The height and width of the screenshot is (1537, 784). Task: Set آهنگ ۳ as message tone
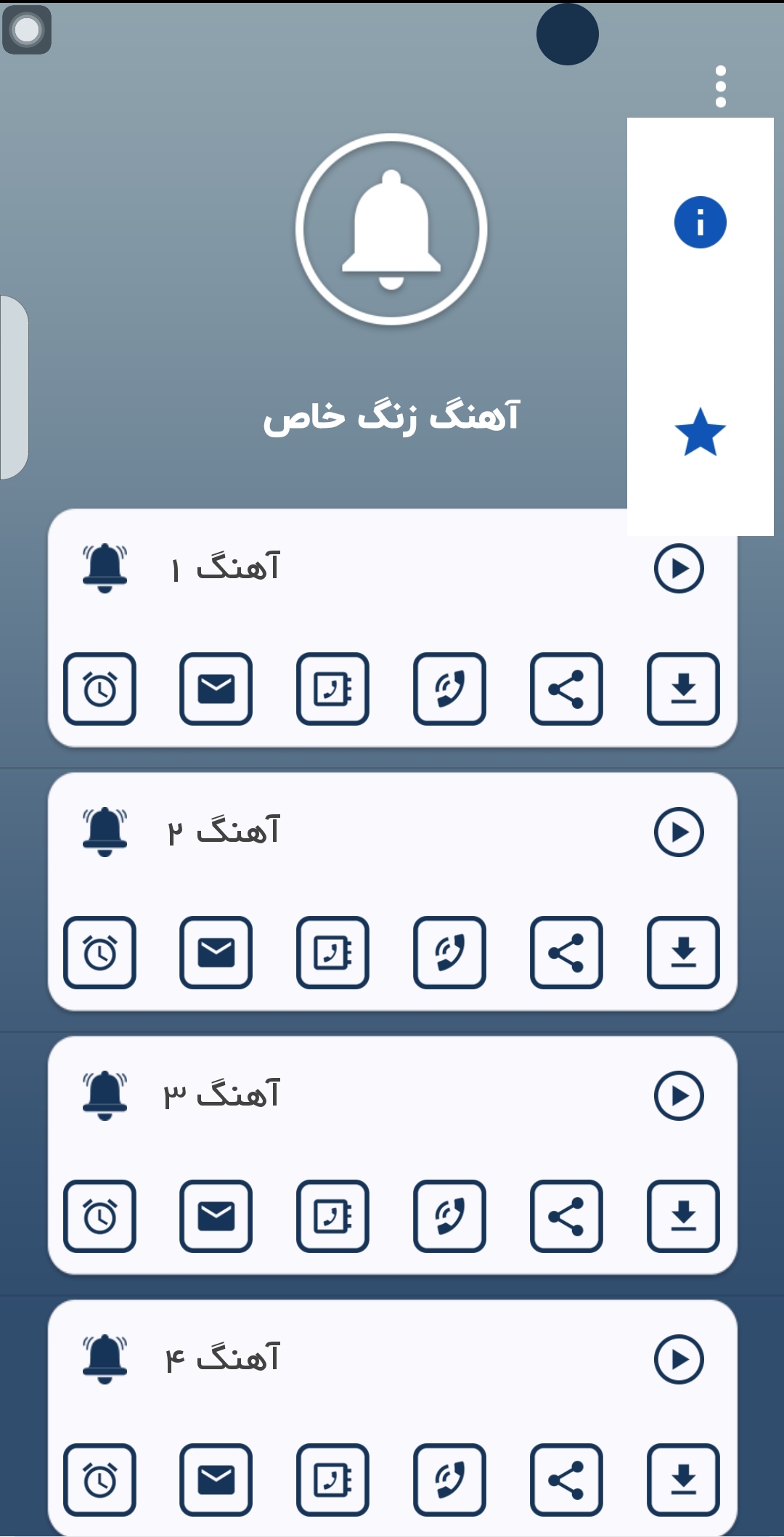click(216, 1217)
